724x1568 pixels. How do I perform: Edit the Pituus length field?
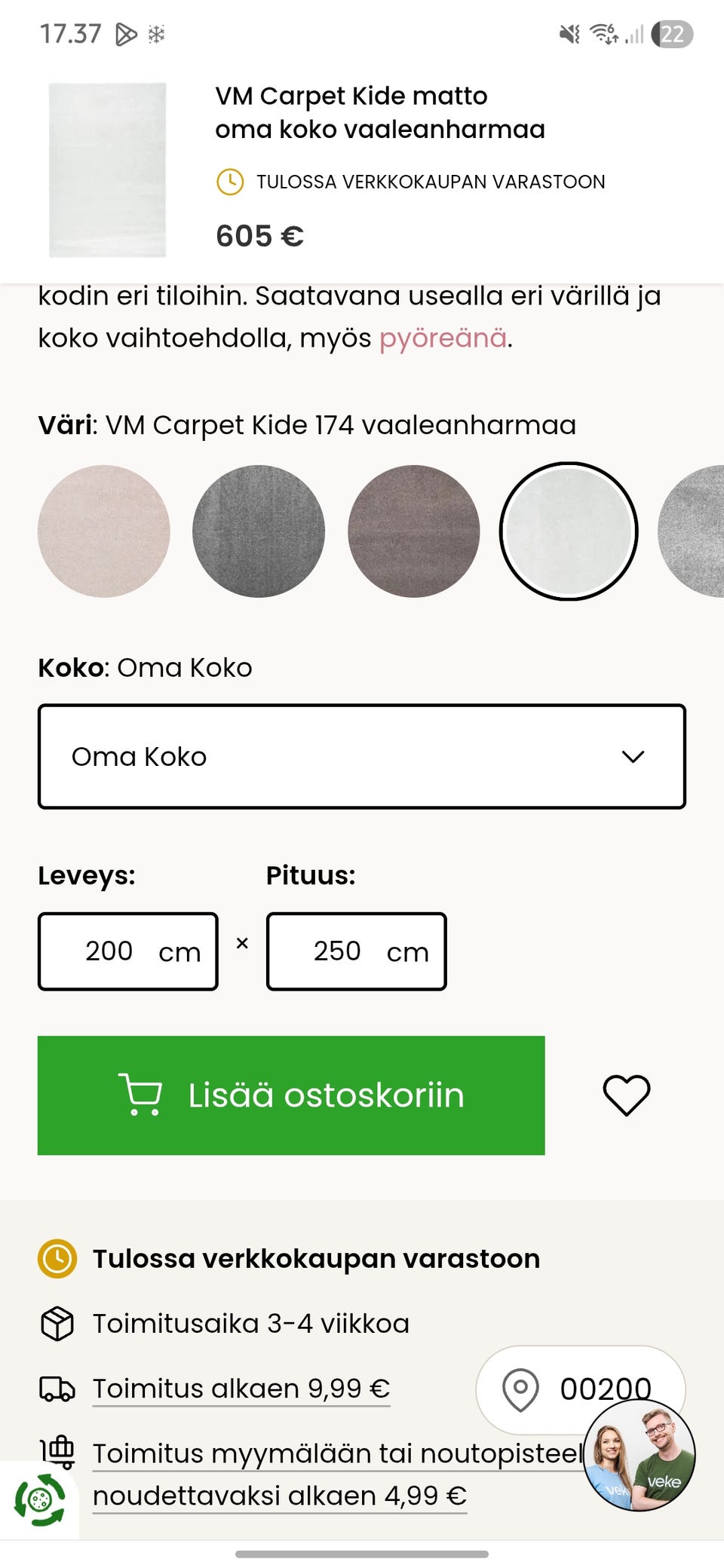tap(338, 951)
